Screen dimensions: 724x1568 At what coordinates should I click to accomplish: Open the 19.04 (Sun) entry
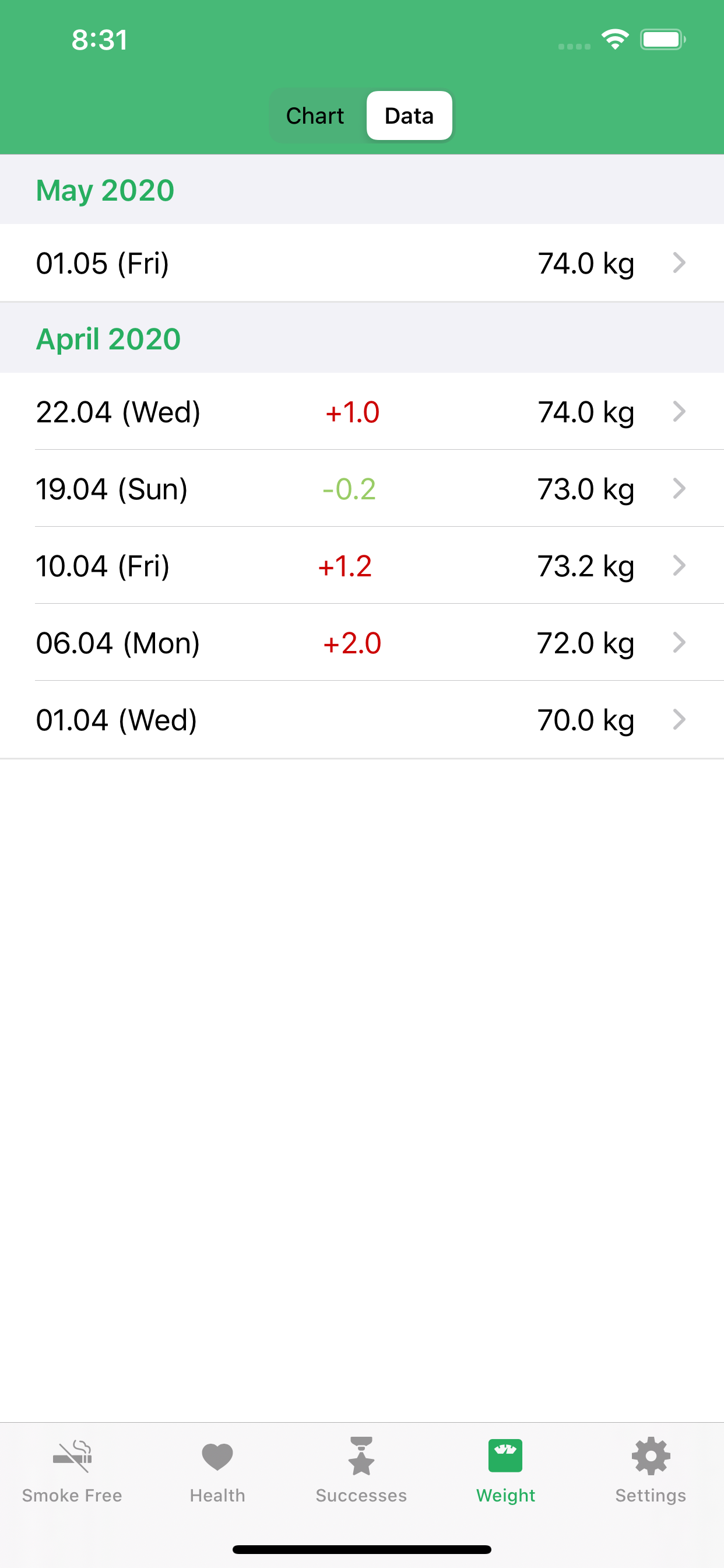(x=362, y=489)
